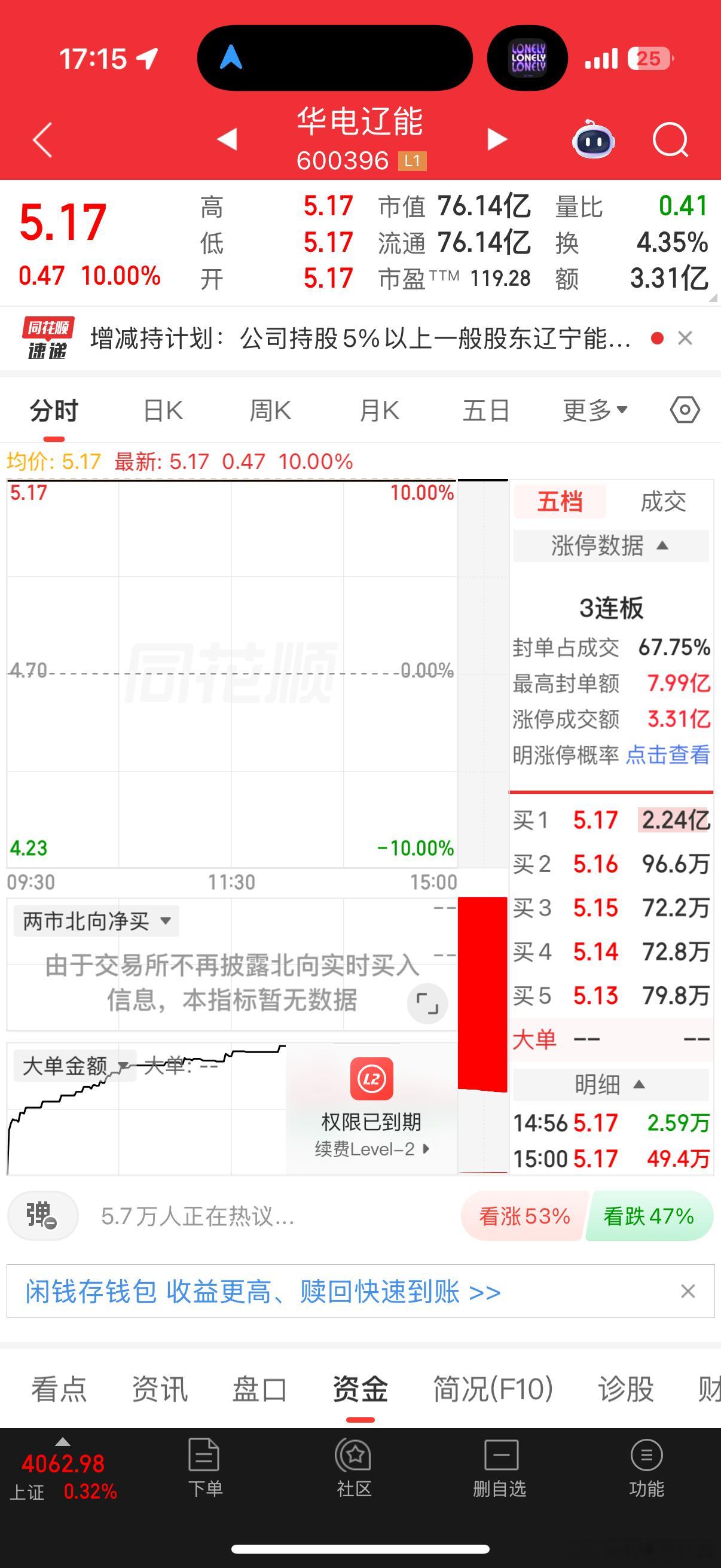Expand northbound chart with fullscreen icon

tap(427, 1002)
